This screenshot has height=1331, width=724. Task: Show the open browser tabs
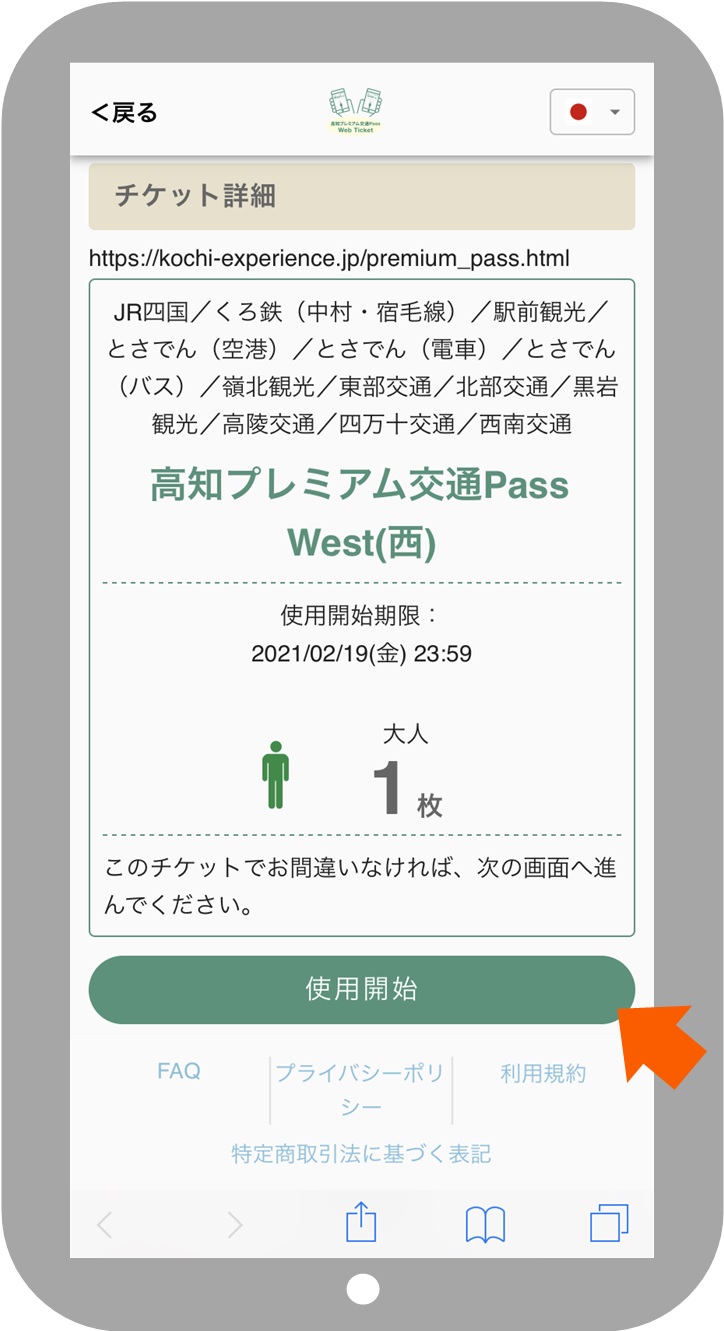pos(609,1223)
